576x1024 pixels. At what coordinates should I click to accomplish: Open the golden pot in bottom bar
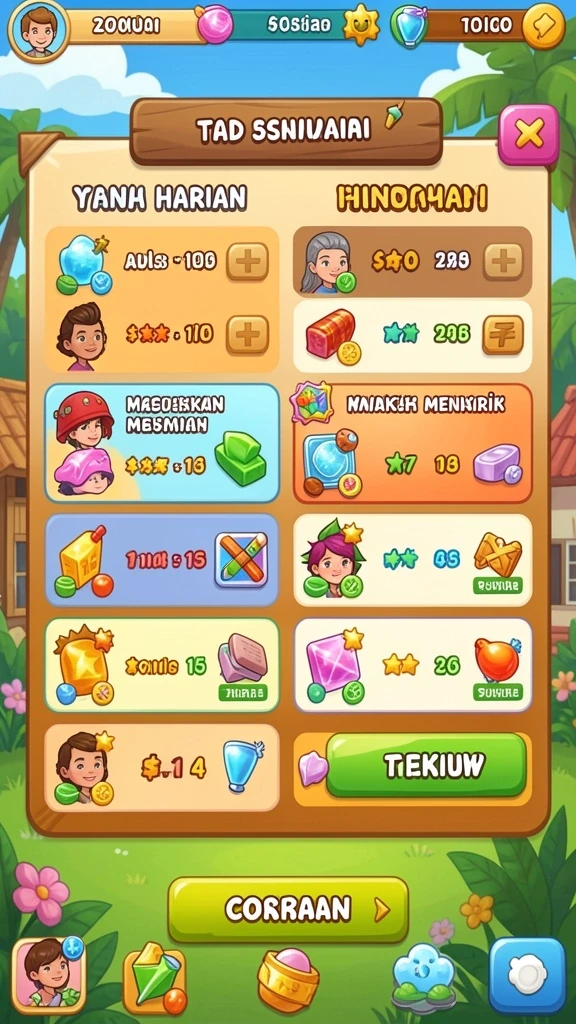tap(288, 980)
